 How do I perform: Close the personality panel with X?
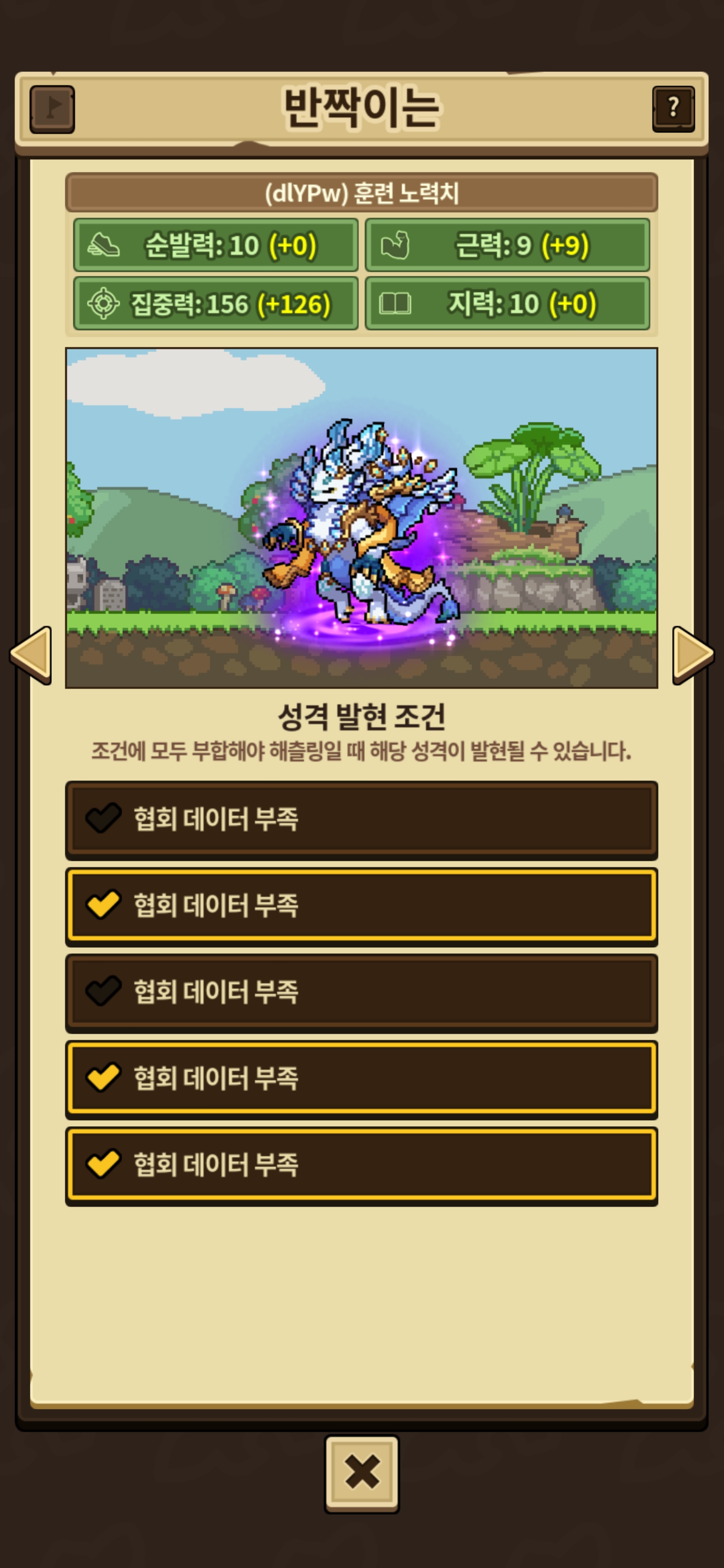coord(361,1473)
